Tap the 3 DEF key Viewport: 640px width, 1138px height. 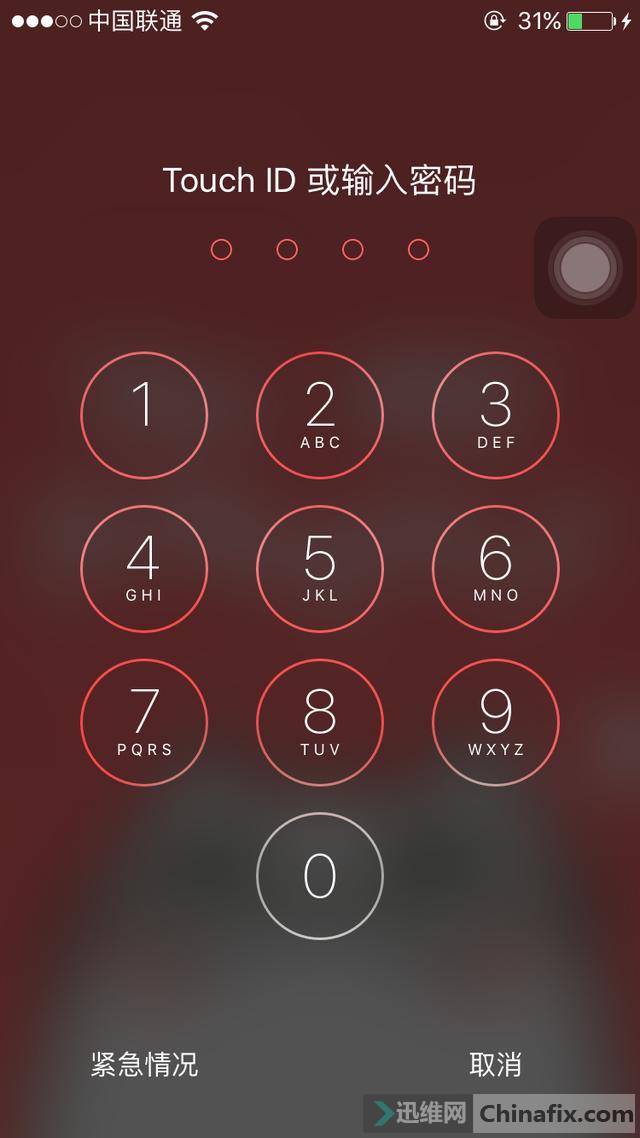click(496, 415)
